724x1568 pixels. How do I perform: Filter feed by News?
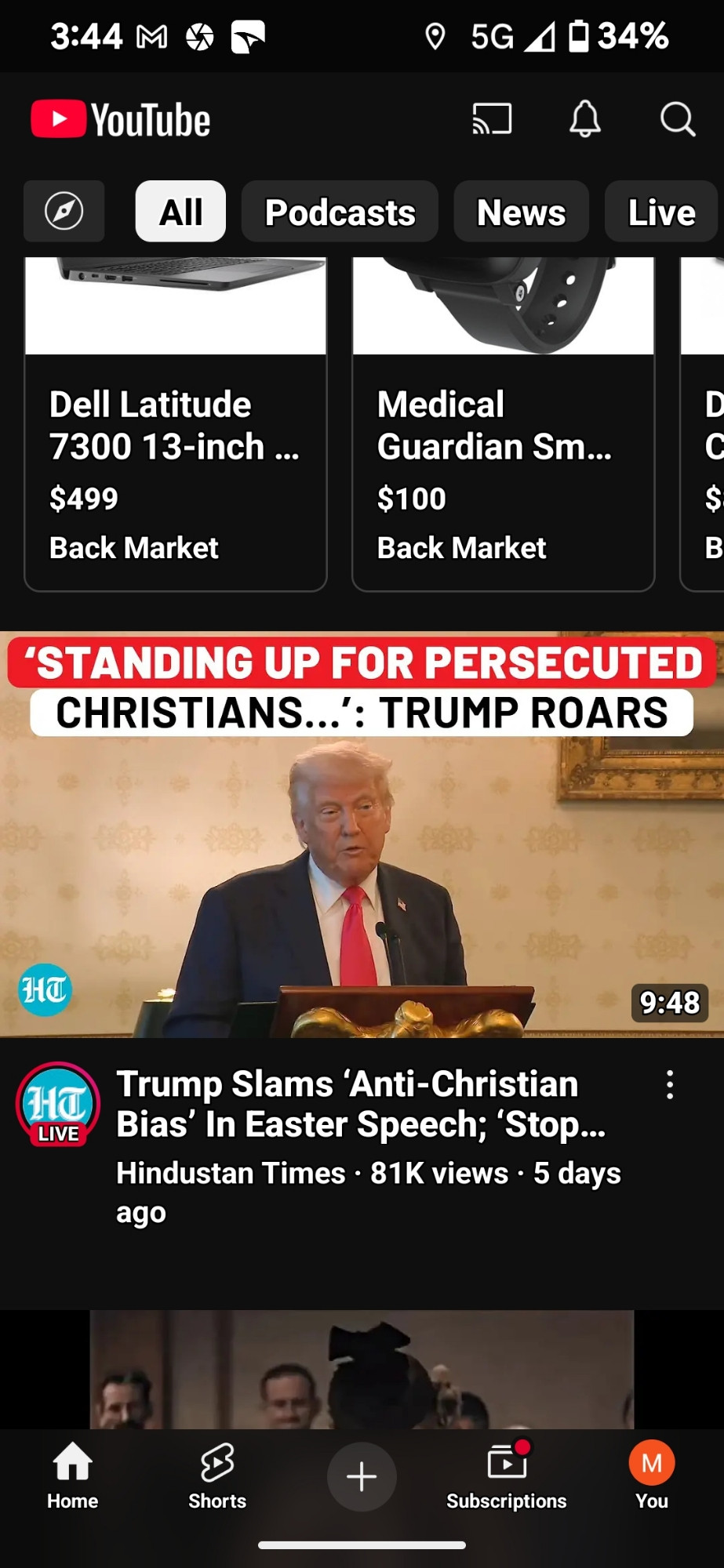(x=521, y=212)
